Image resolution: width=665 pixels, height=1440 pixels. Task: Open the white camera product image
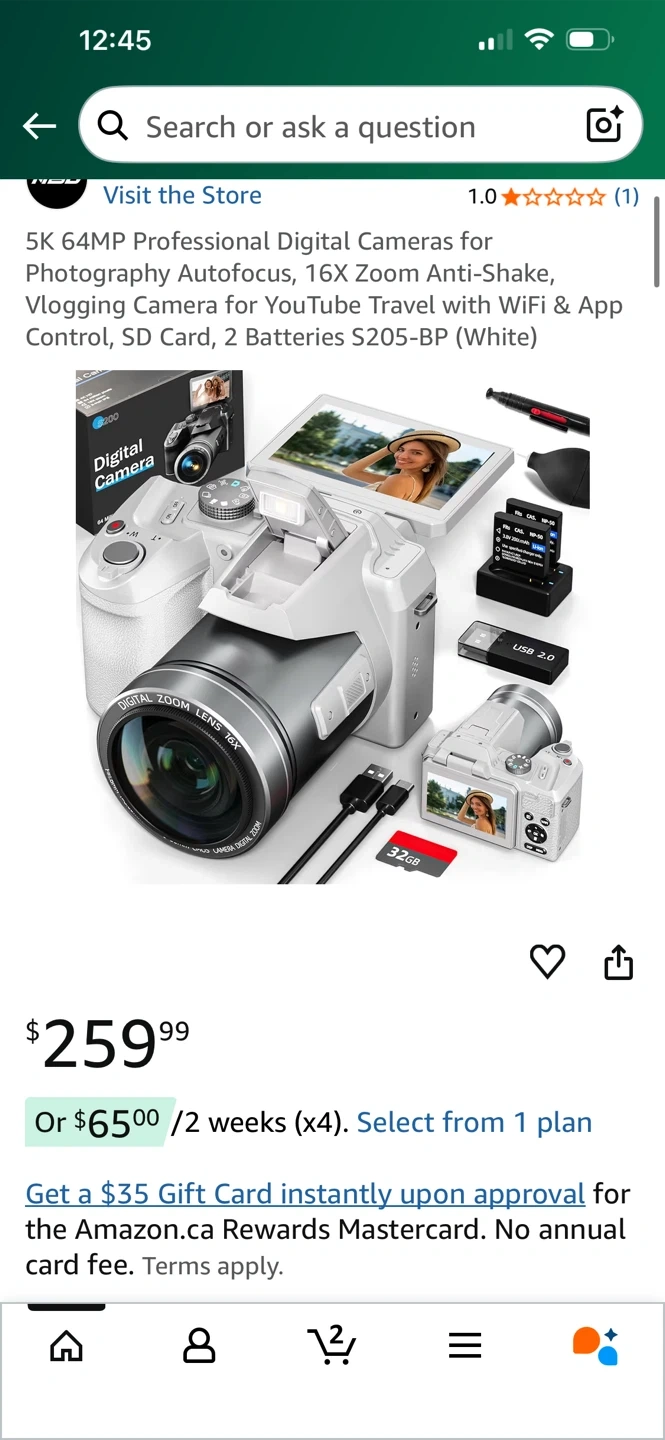(x=332, y=627)
